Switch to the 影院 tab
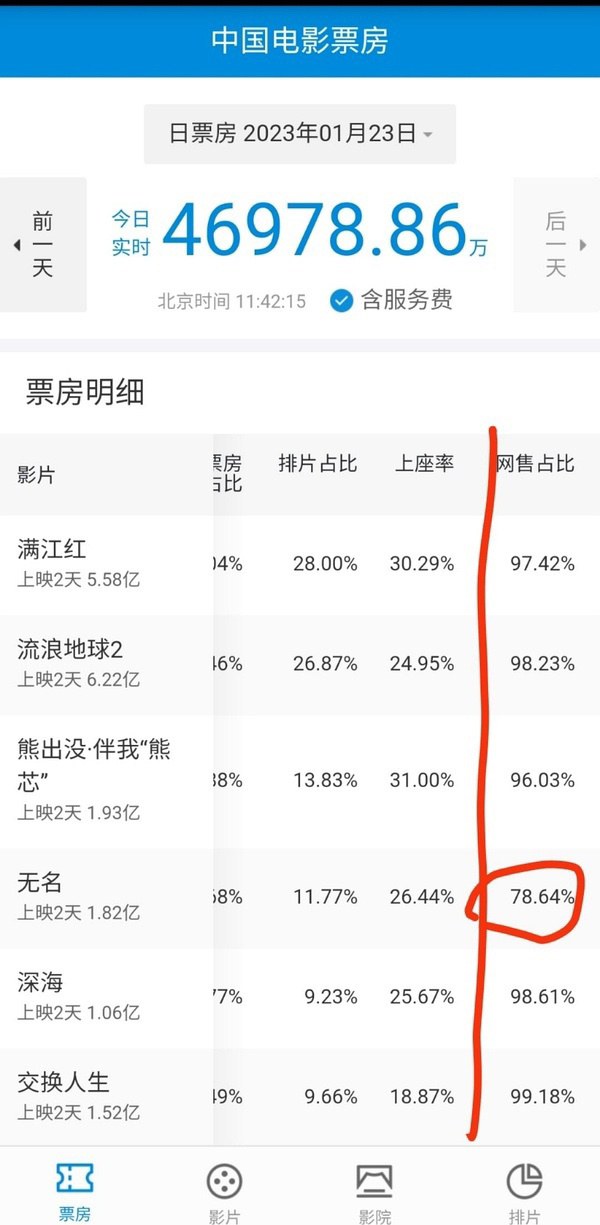The image size is (600, 1225). point(375,1190)
